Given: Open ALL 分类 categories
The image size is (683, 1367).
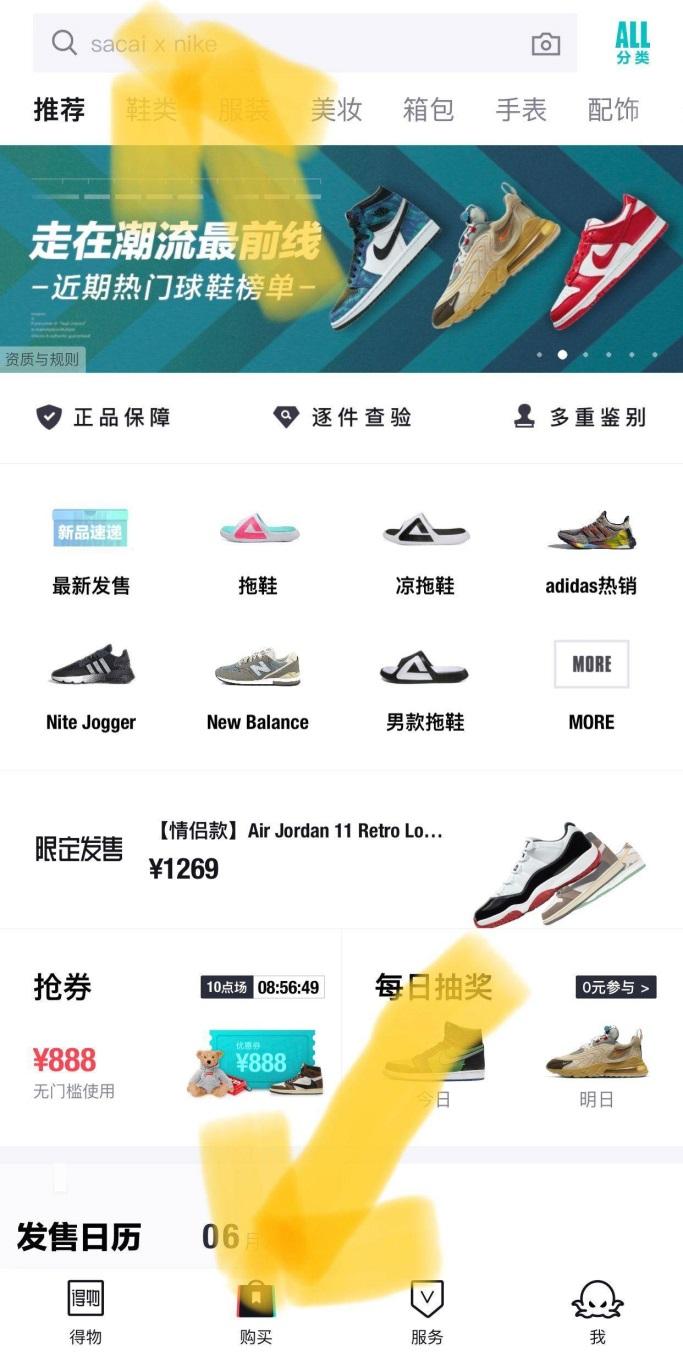Looking at the screenshot, I should click(x=632, y=43).
